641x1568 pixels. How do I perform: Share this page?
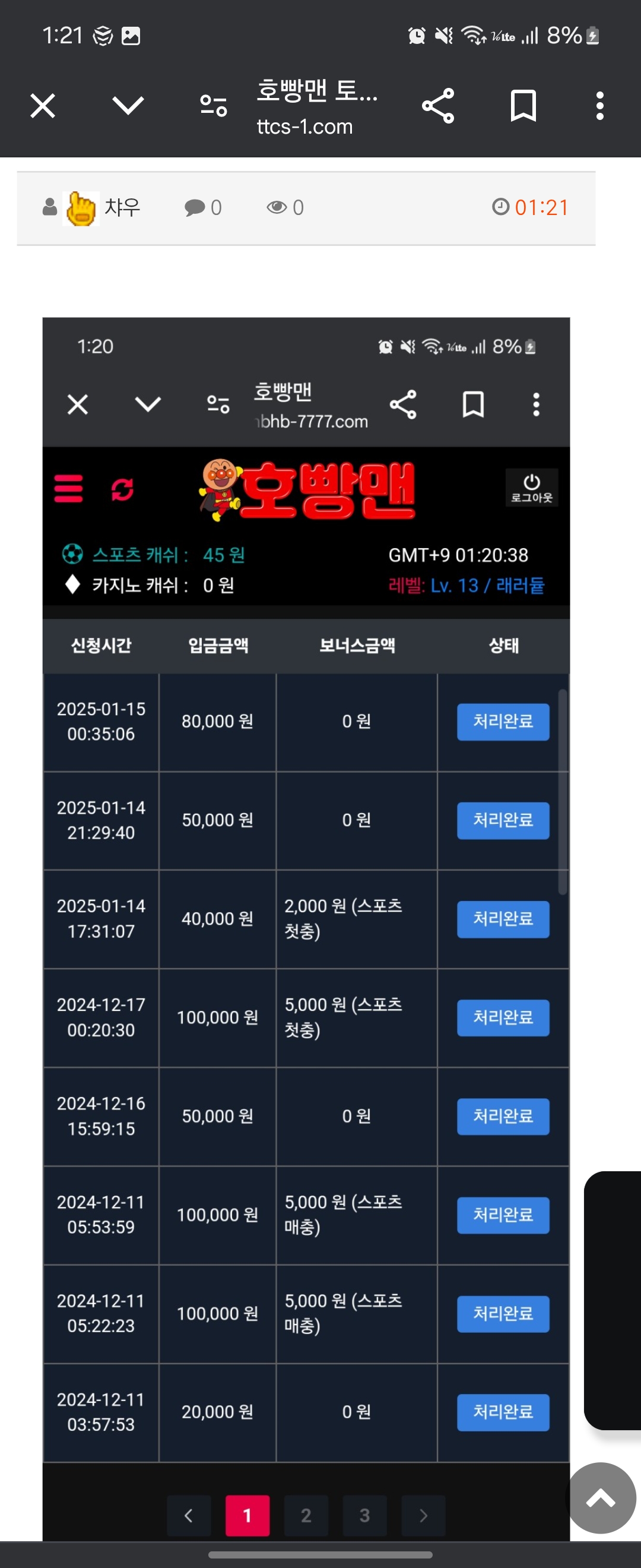(x=438, y=106)
